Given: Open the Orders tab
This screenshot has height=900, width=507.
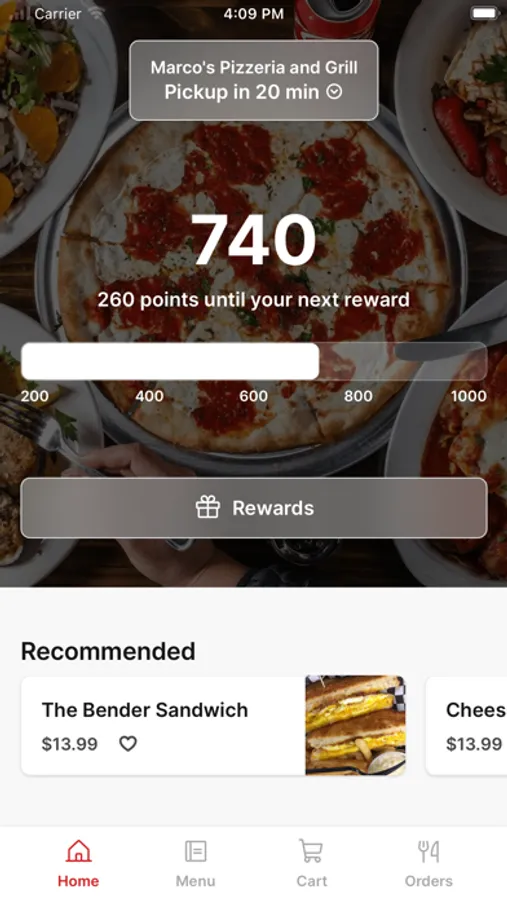Looking at the screenshot, I should pyautogui.click(x=428, y=864).
